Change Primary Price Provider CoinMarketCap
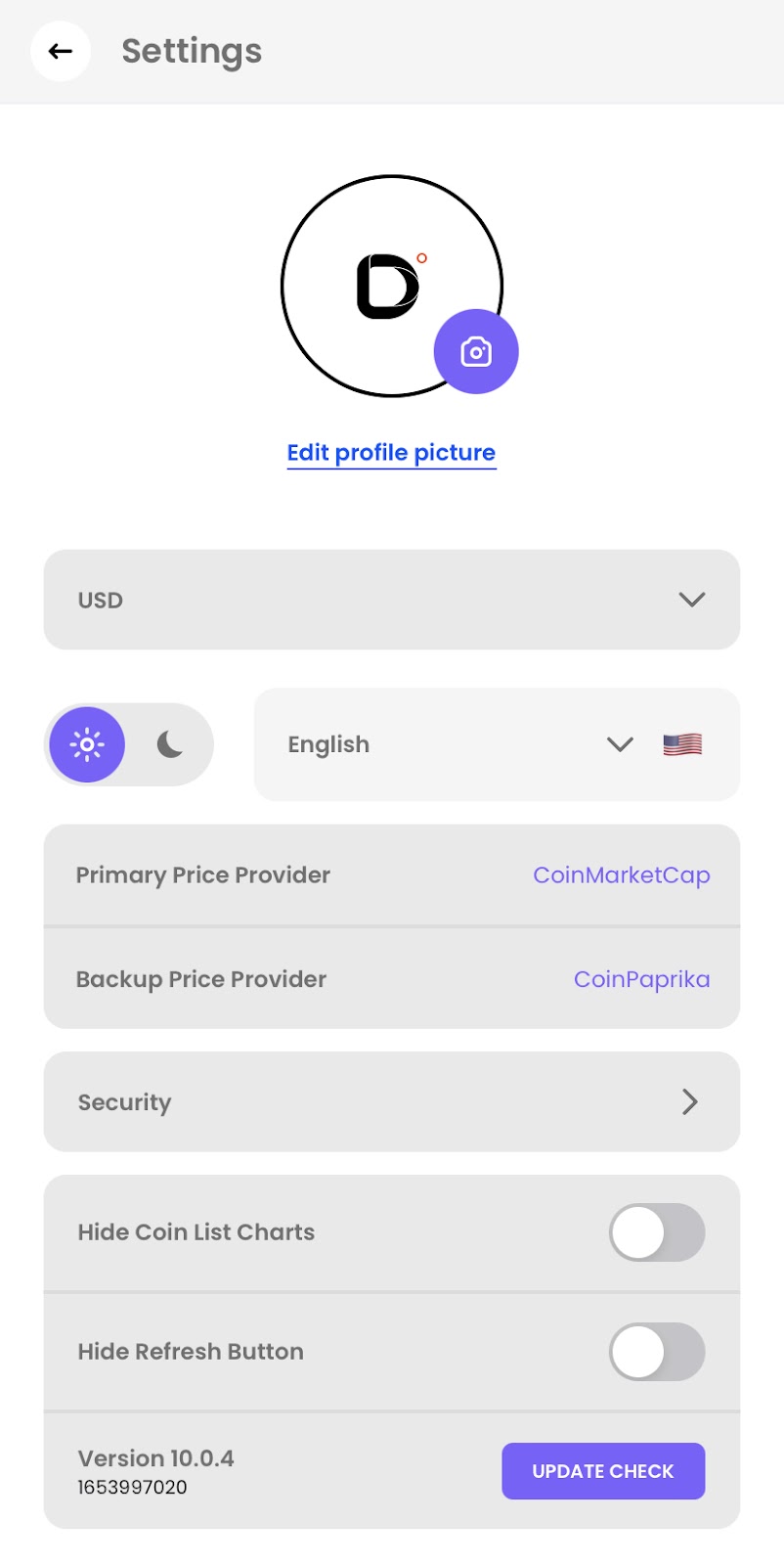This screenshot has width=784, height=1565. click(621, 875)
